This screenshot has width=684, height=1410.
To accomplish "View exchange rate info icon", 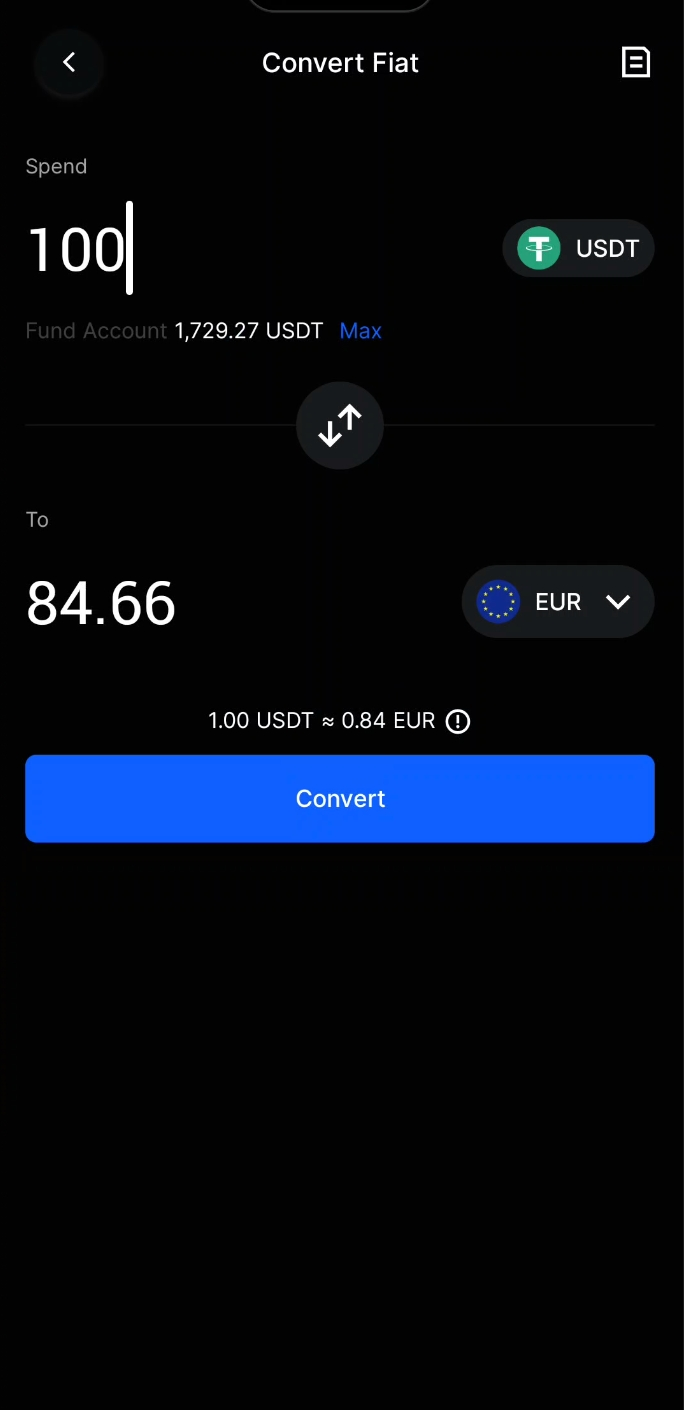I will pos(457,721).
